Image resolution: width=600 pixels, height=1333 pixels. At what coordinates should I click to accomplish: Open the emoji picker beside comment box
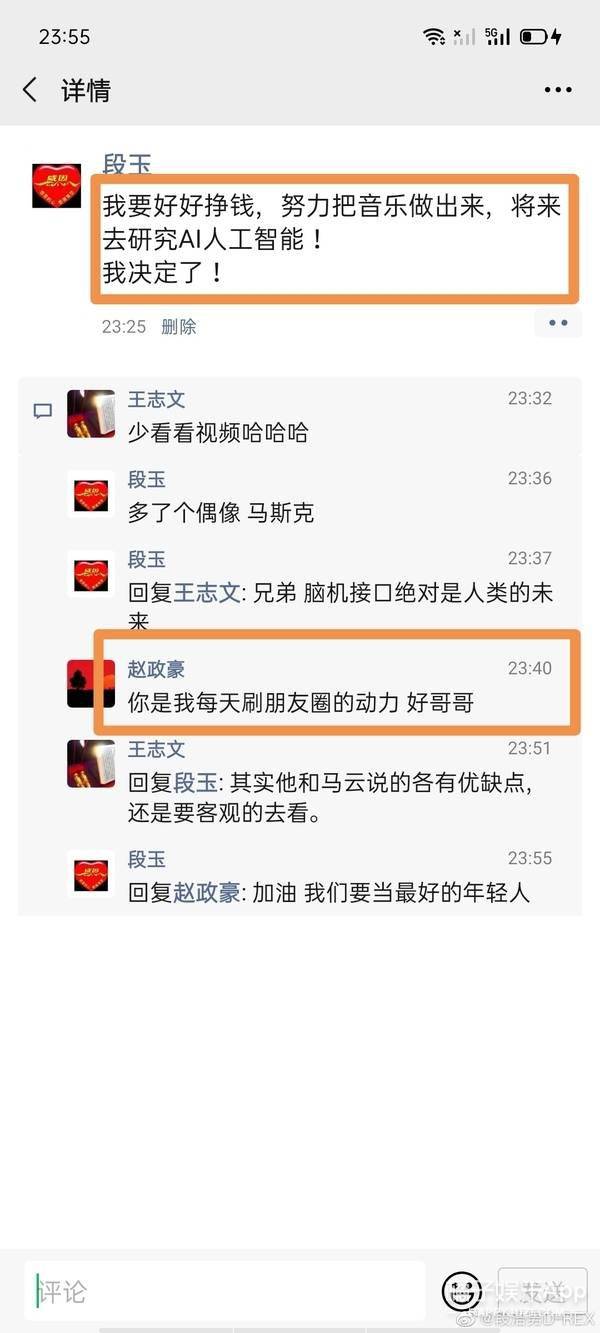pyautogui.click(x=462, y=1291)
